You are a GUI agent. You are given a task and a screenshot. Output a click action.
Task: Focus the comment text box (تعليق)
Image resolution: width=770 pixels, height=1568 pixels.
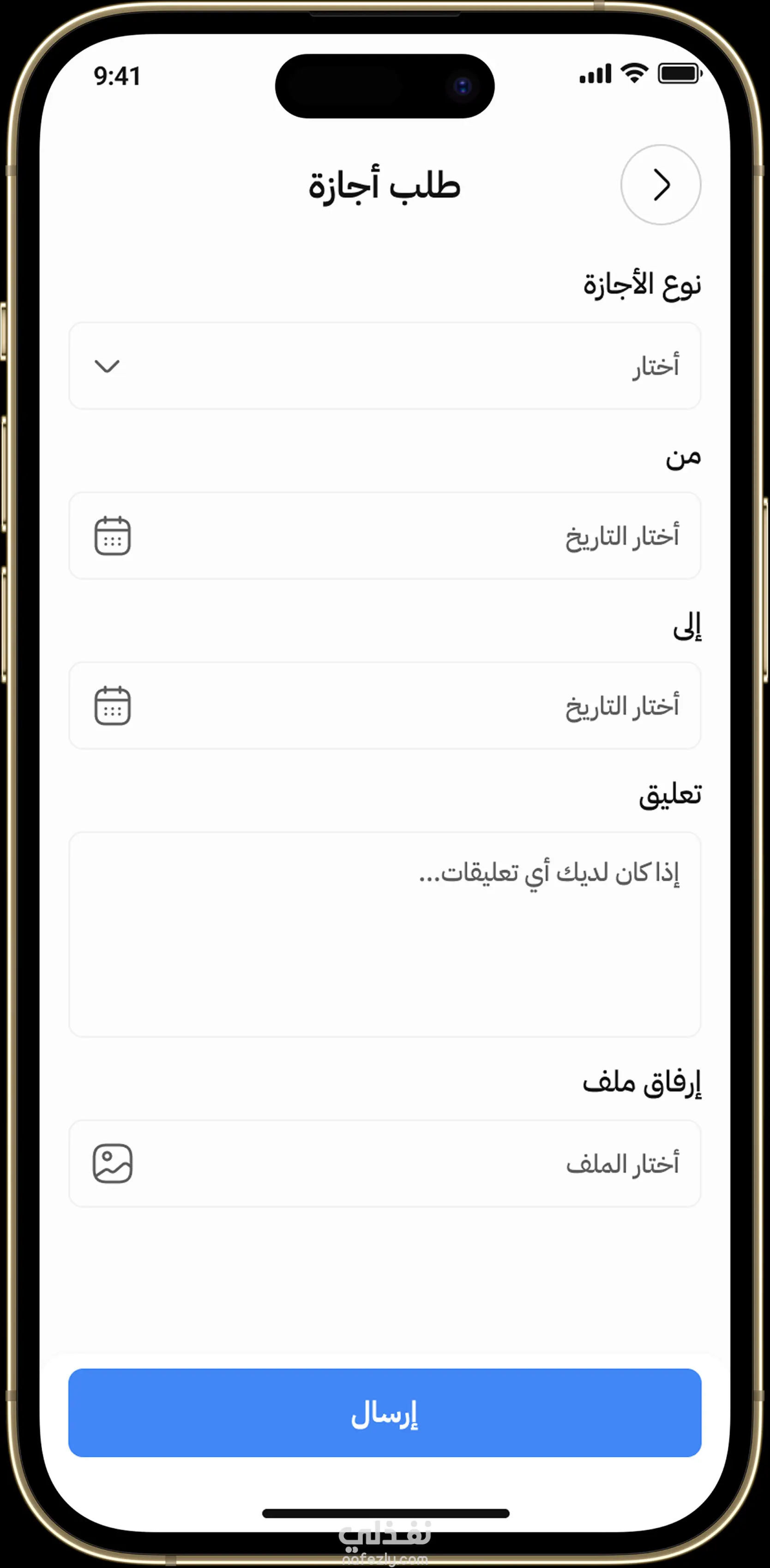point(385,935)
